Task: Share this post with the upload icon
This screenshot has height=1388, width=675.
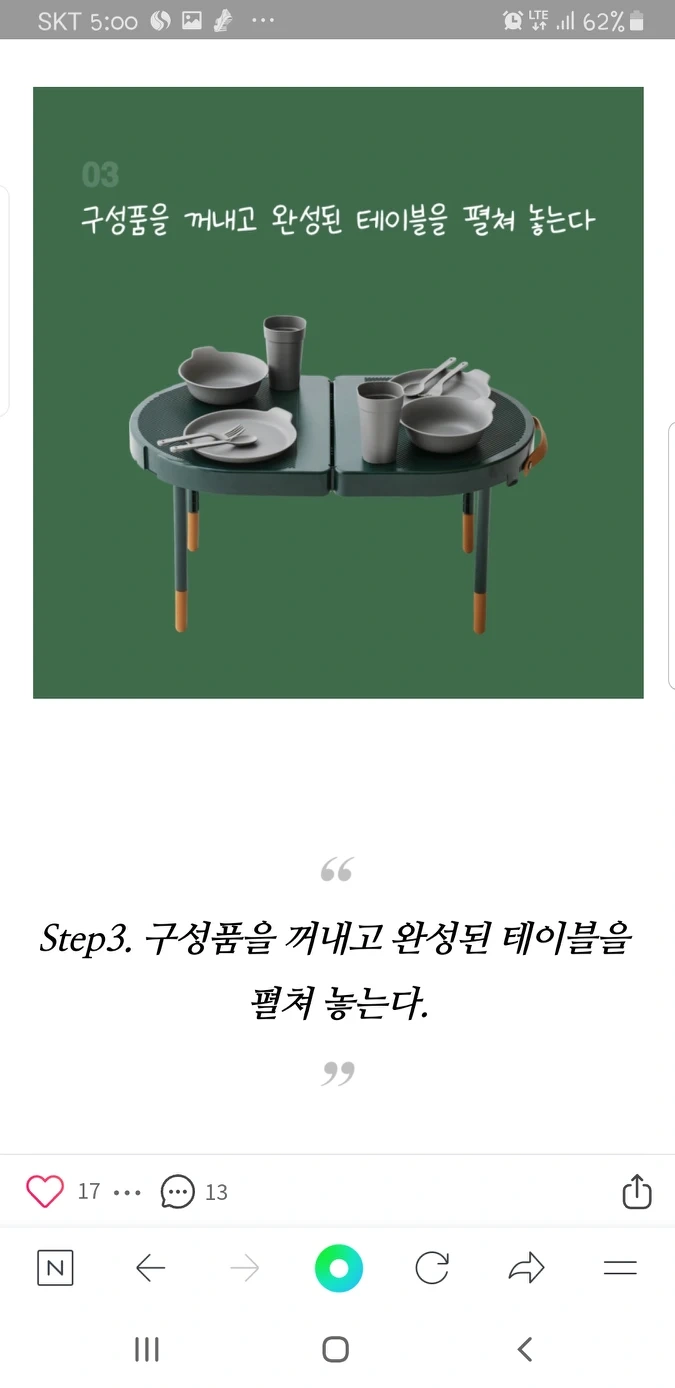Action: click(x=637, y=1191)
